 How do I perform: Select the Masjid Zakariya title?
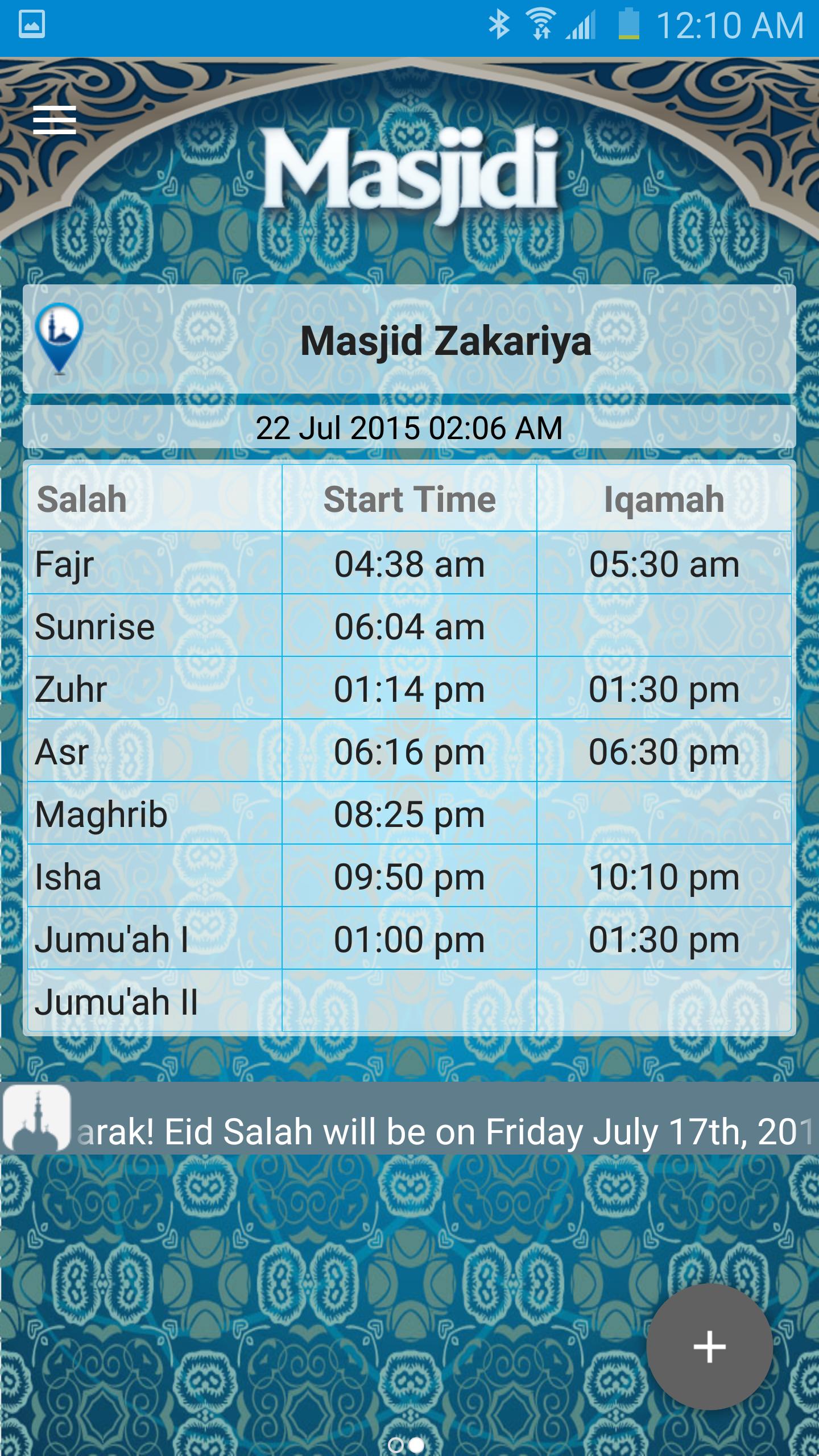[x=445, y=340]
